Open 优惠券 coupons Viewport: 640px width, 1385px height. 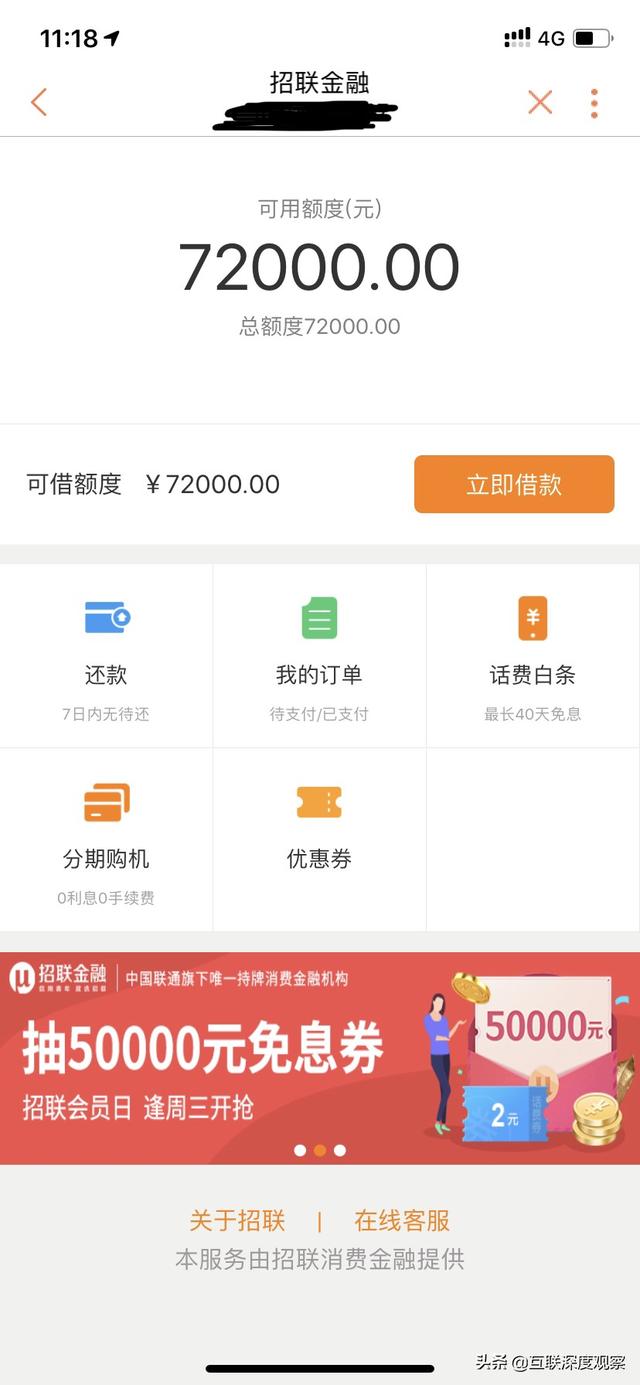point(319,838)
